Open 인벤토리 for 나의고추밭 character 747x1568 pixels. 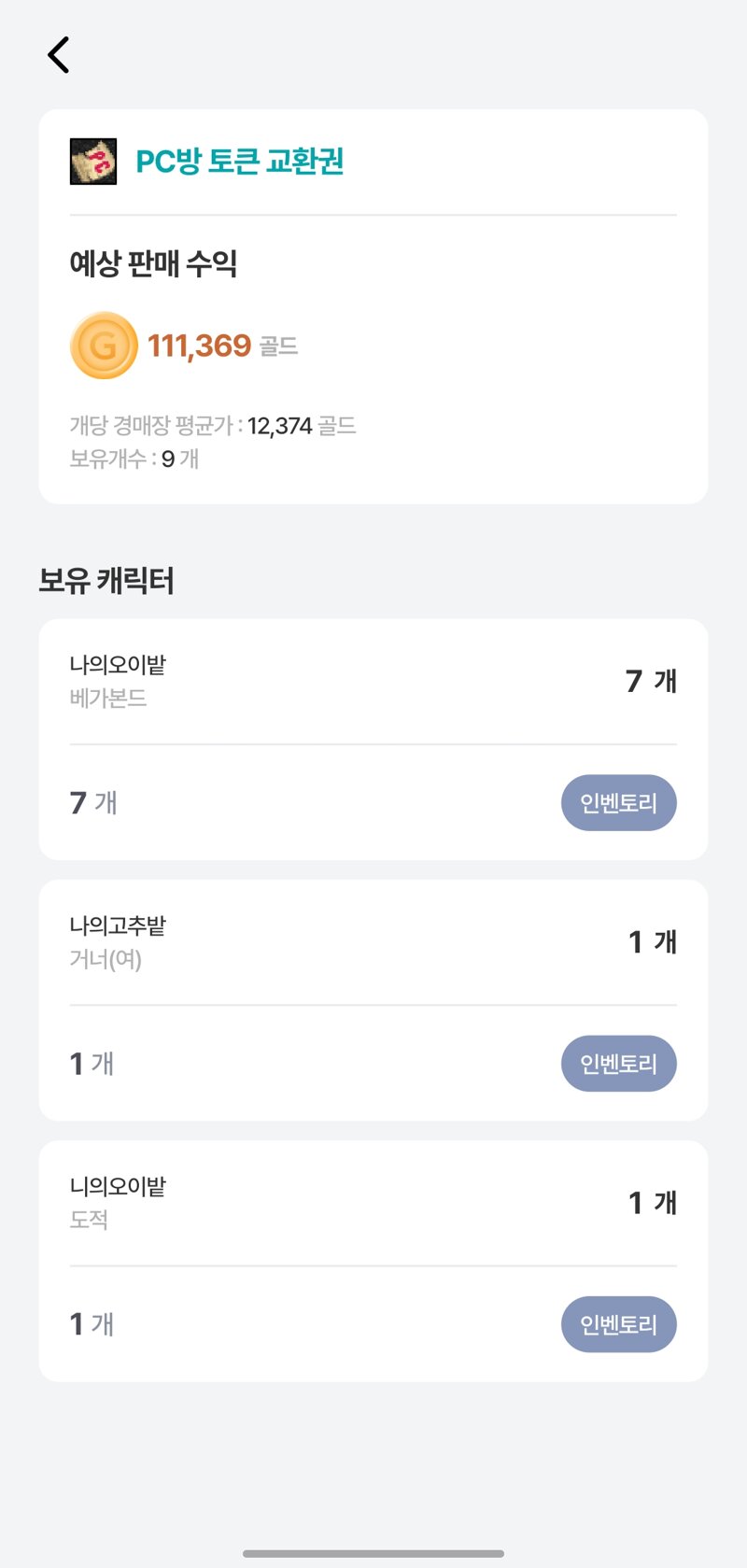point(618,1063)
